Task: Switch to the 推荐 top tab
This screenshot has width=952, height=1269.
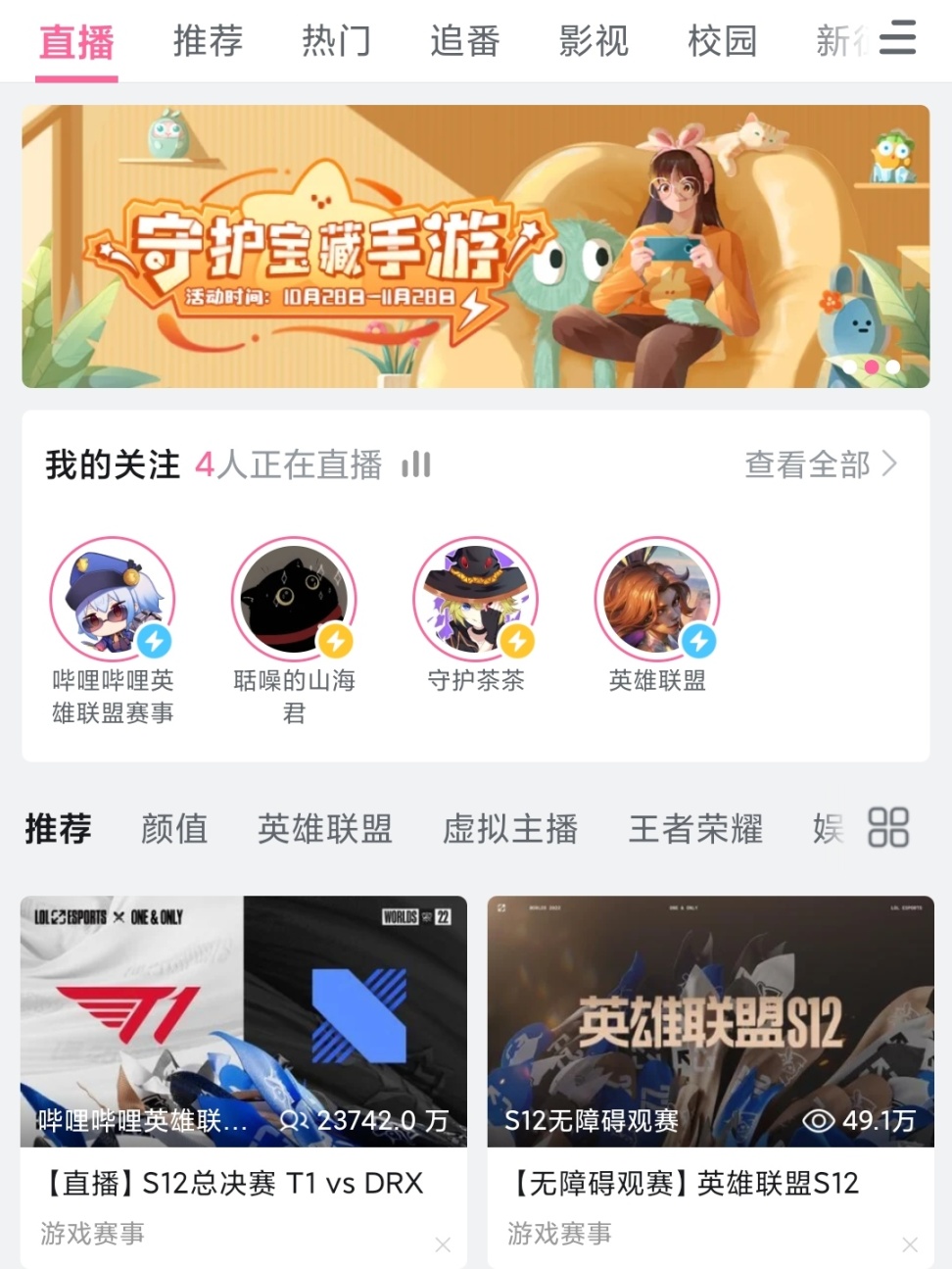Action: 208,41
